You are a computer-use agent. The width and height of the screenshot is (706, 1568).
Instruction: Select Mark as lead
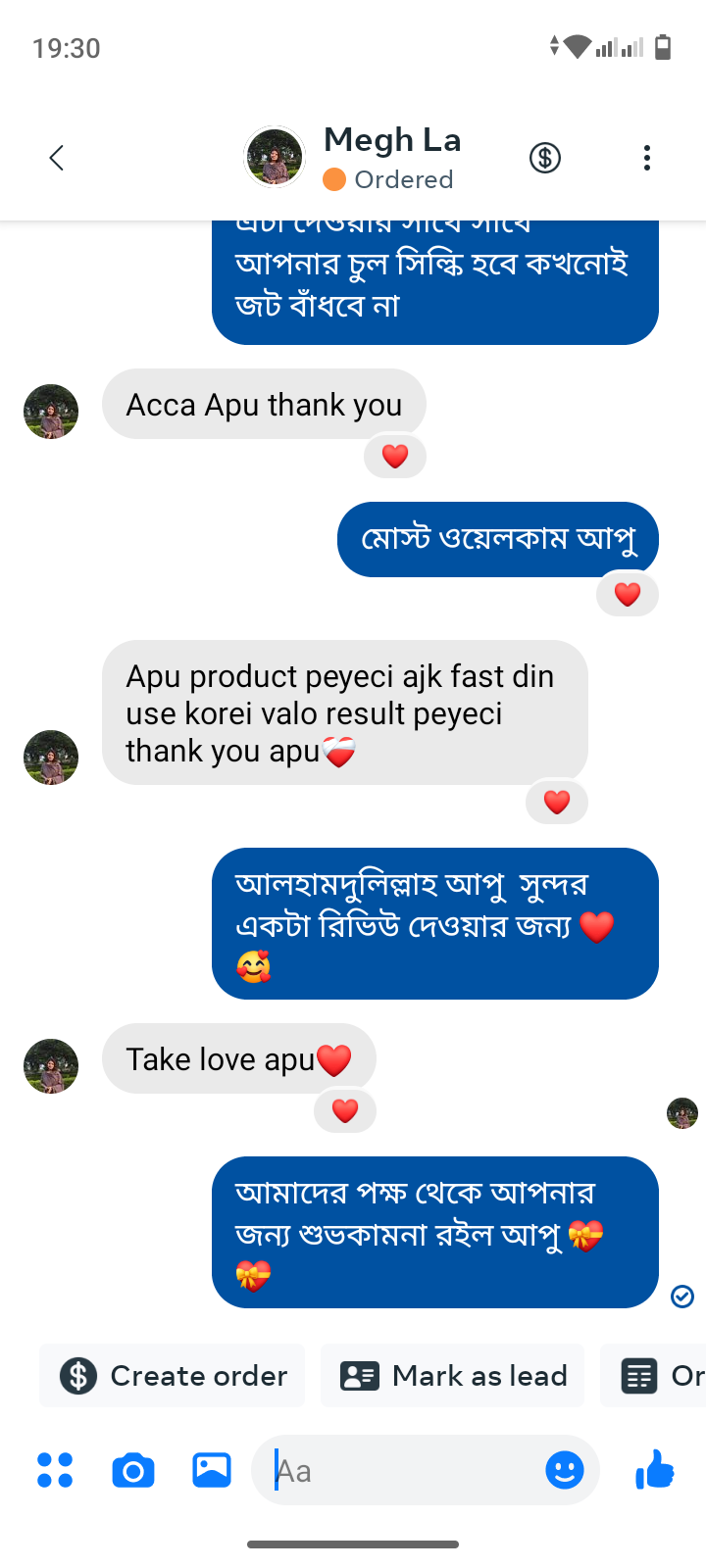[x=453, y=1376]
